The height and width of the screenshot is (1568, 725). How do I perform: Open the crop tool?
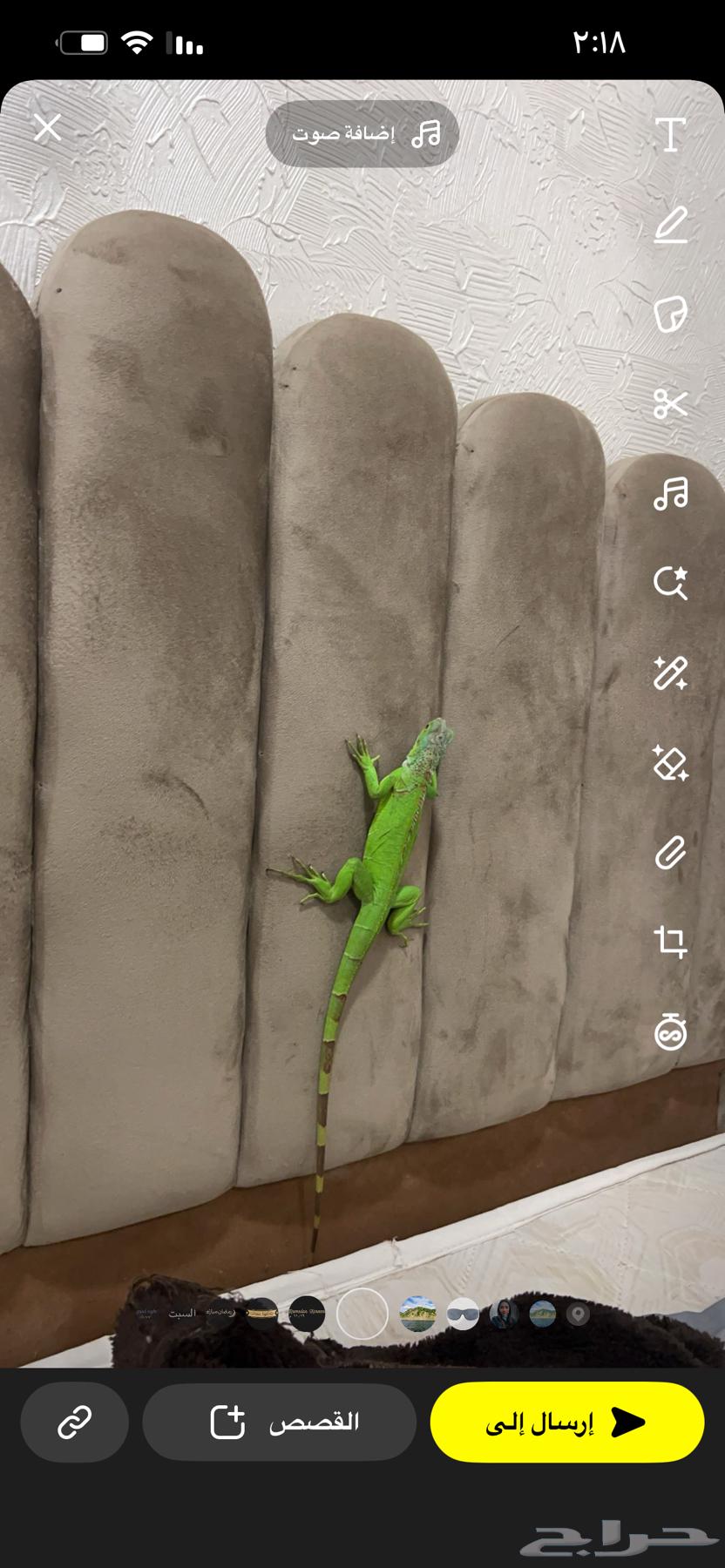(670, 942)
